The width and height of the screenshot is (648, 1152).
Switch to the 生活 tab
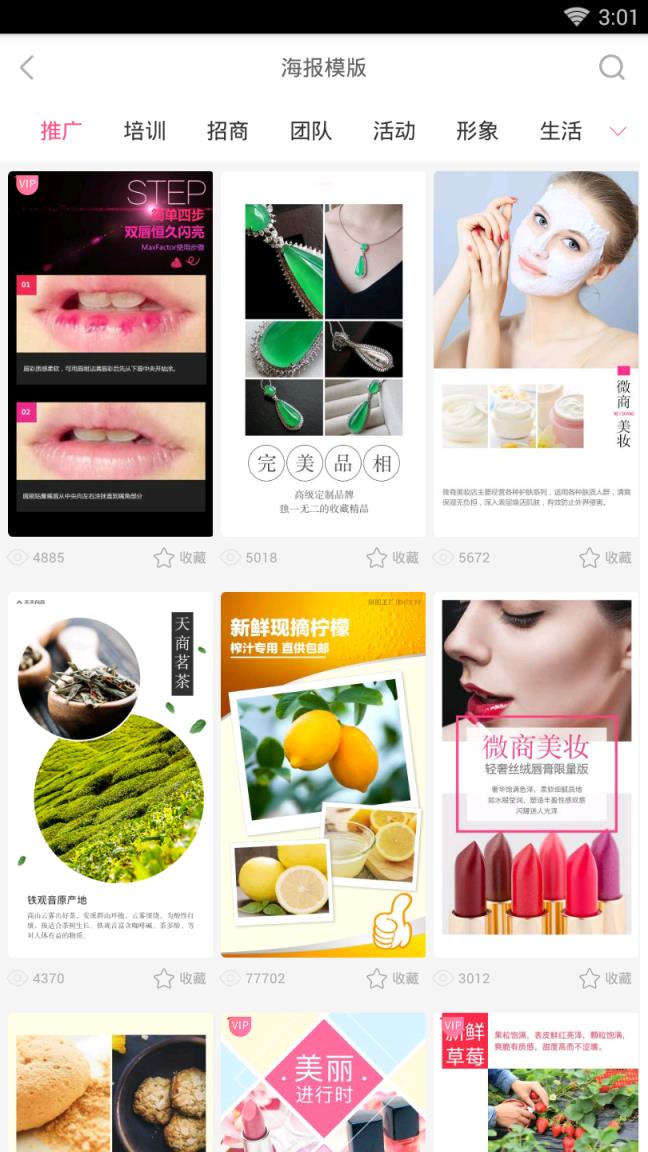pyautogui.click(x=560, y=131)
